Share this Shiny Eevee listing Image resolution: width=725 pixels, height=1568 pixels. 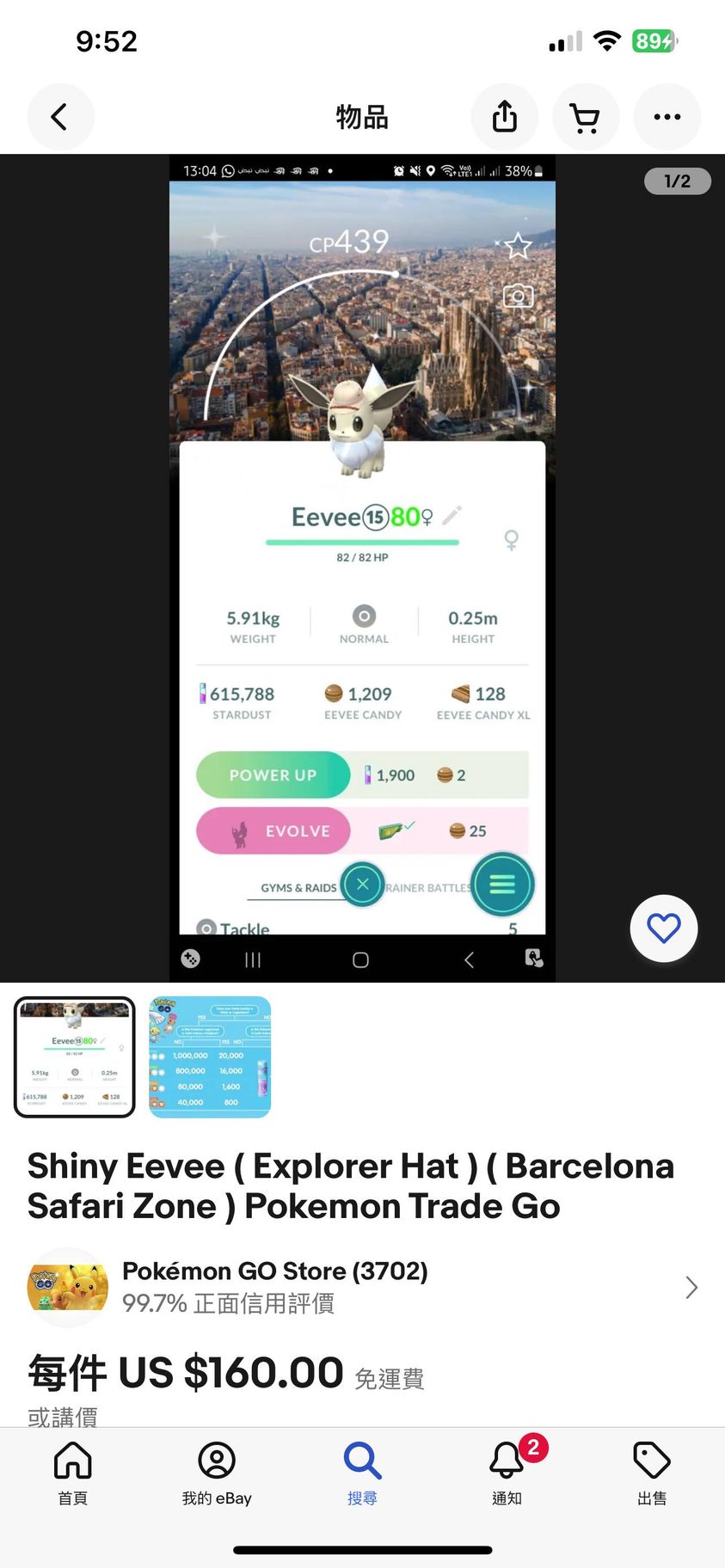[x=505, y=117]
